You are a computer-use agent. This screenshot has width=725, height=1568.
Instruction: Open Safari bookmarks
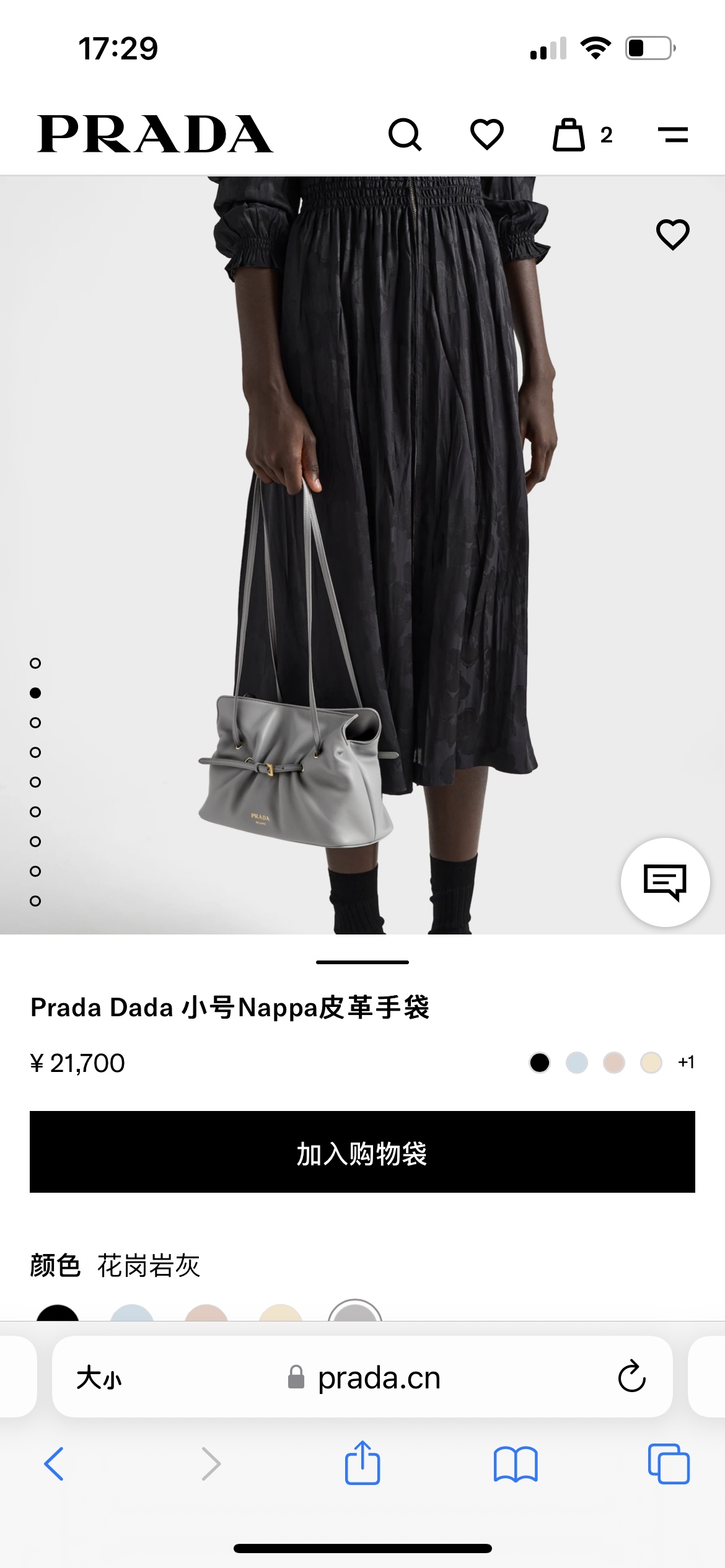[516, 1464]
